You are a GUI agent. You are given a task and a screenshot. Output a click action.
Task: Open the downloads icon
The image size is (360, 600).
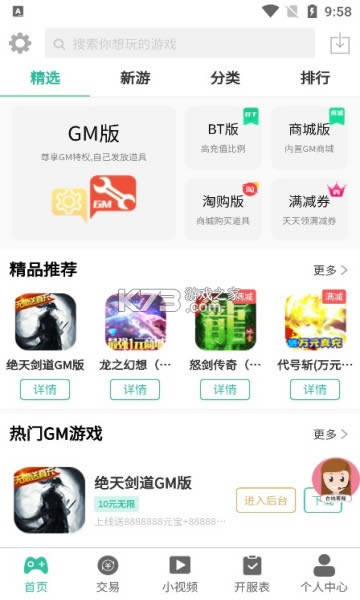(x=340, y=43)
